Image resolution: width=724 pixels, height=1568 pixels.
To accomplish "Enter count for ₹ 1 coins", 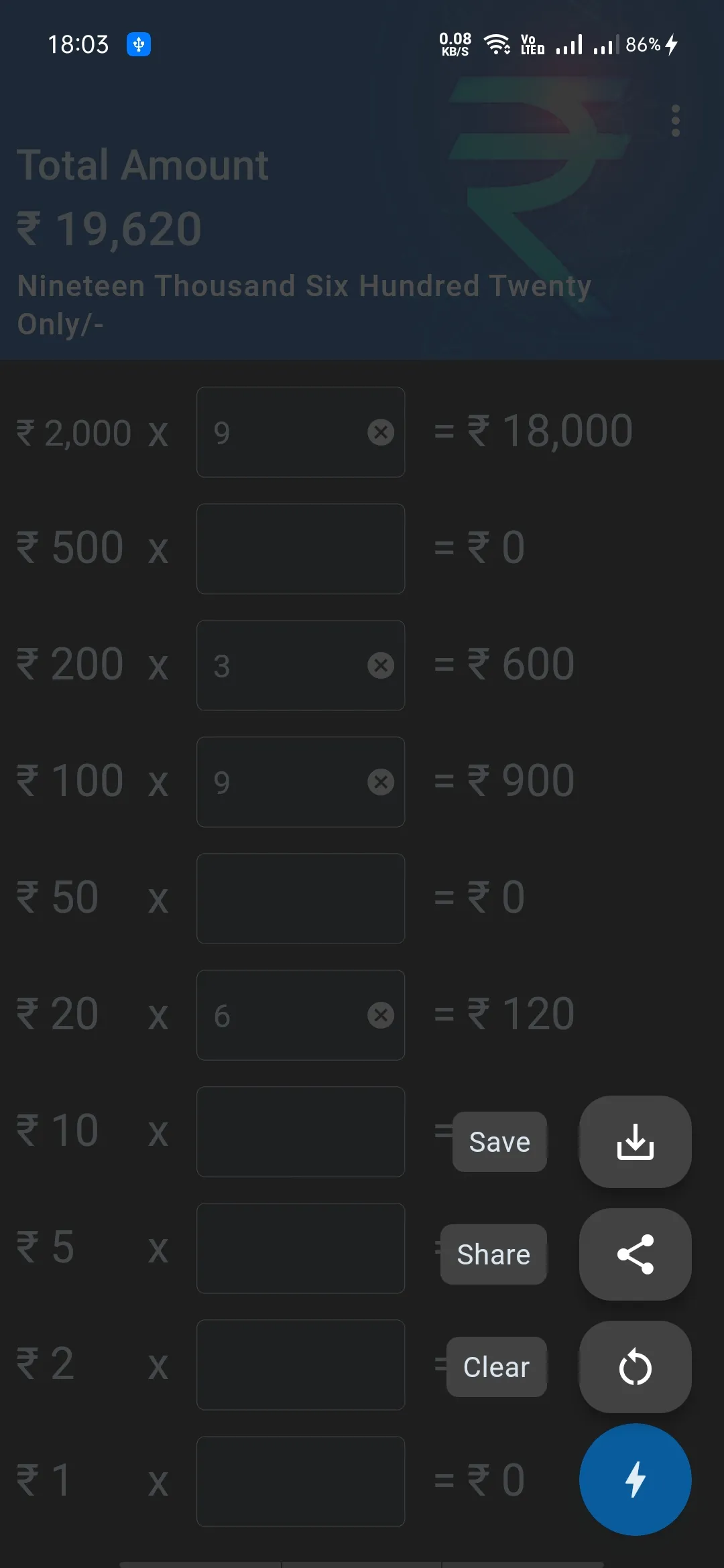I will tap(300, 1482).
